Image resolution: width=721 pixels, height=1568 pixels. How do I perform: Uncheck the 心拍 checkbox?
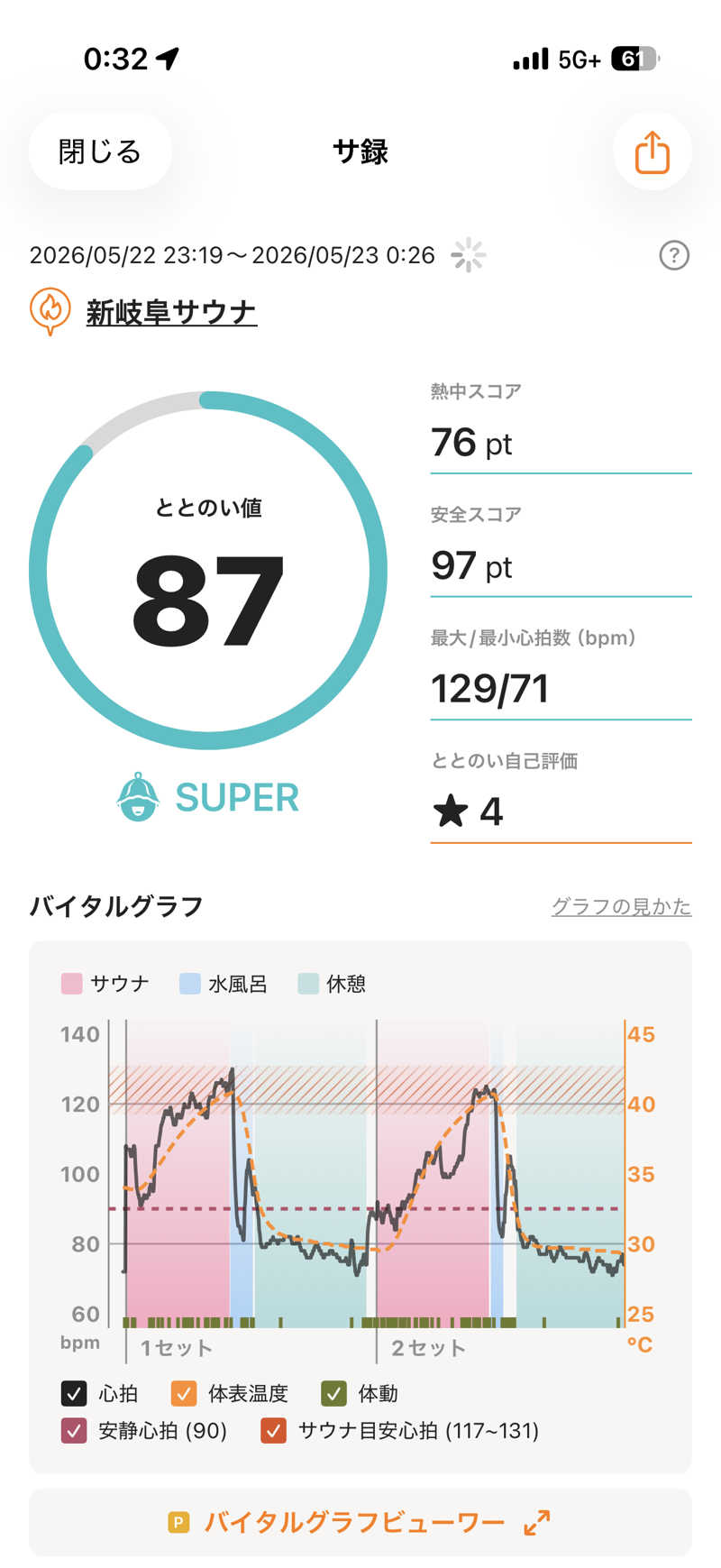74,1393
